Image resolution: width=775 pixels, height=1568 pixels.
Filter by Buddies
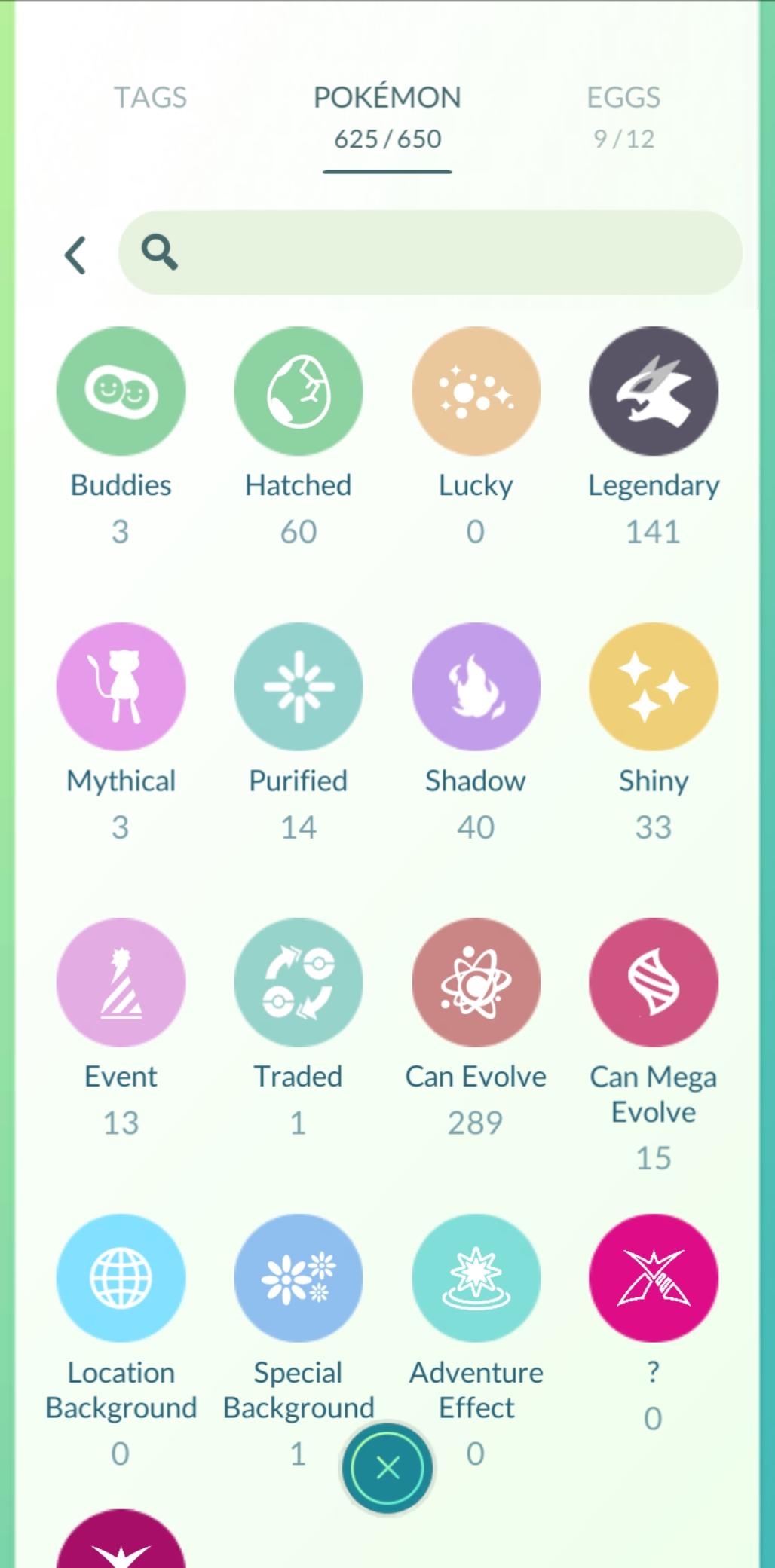pos(121,391)
